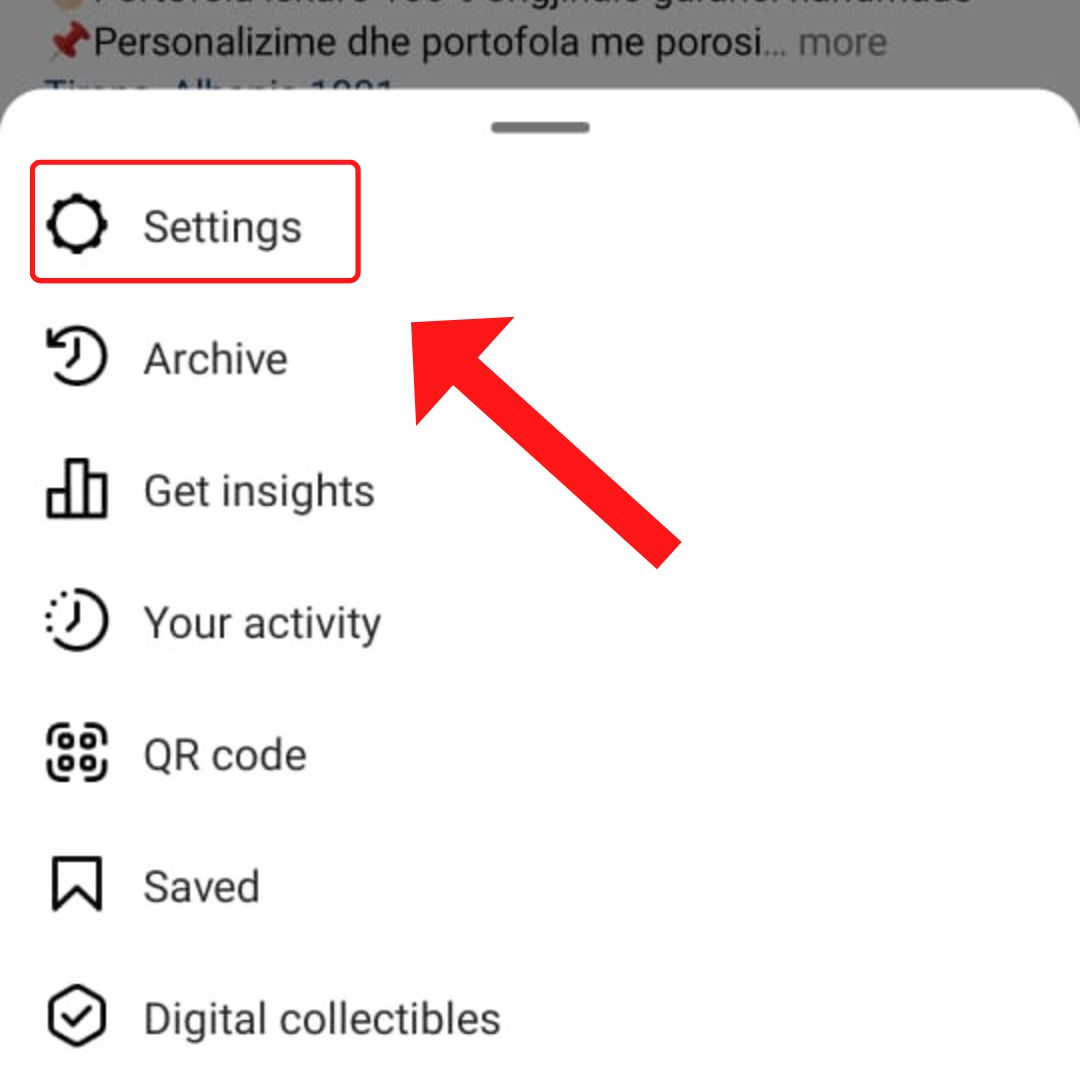Select Get insights
Image resolution: width=1080 pixels, height=1080 pixels.
[x=258, y=491]
